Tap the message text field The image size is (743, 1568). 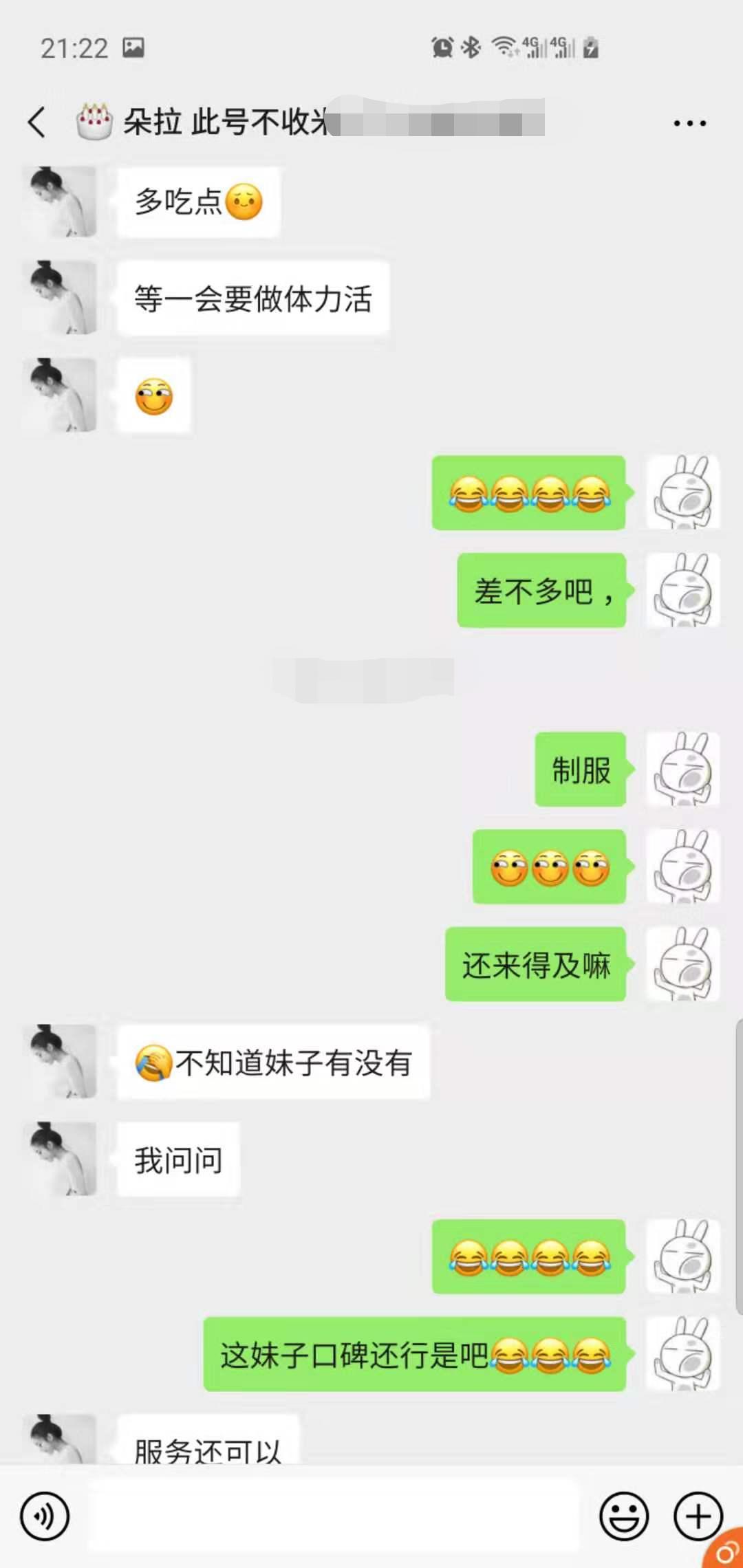tap(334, 1516)
